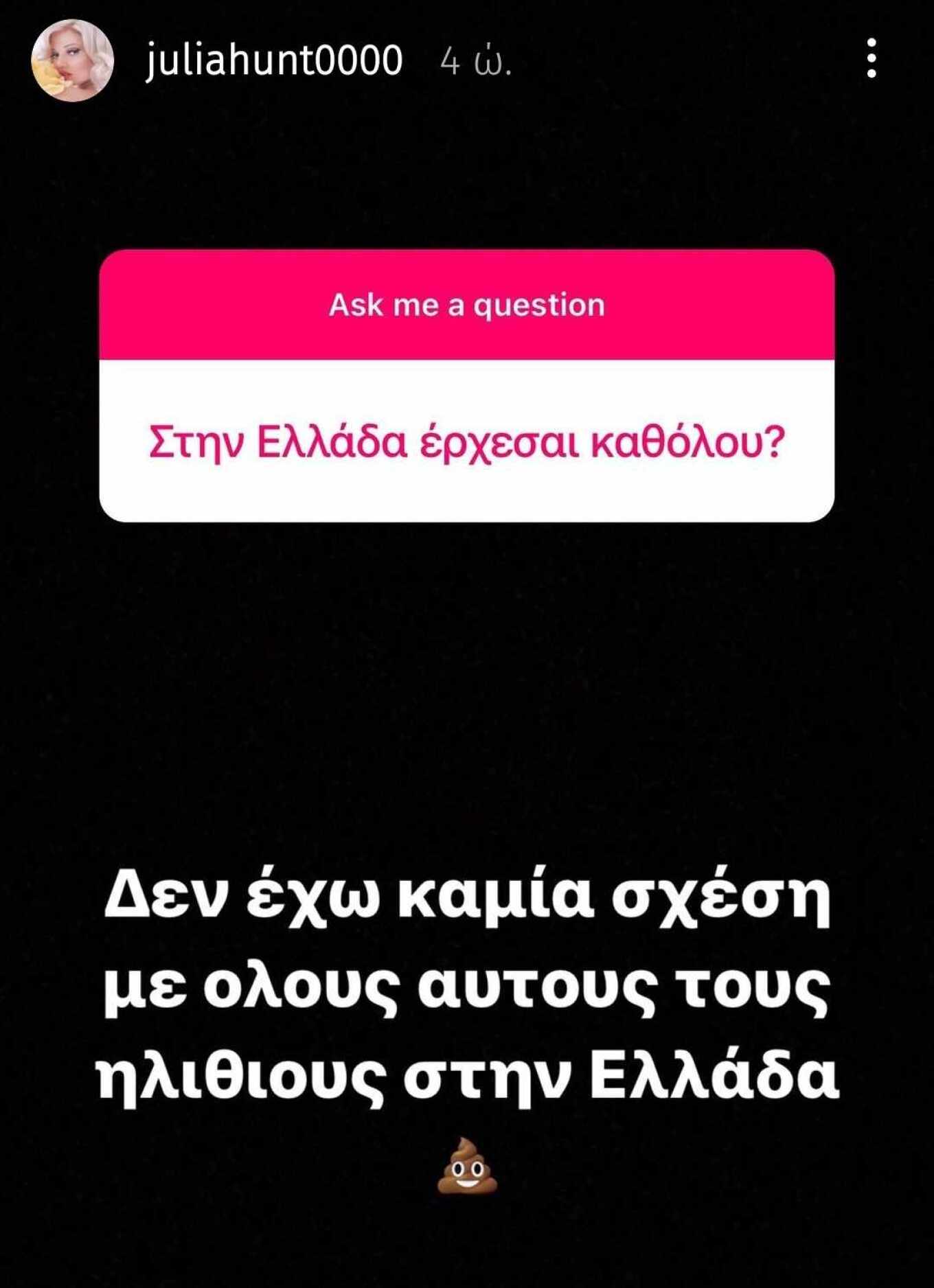Open the story options menu
Image resolution: width=934 pixels, height=1288 pixels.
pyautogui.click(x=871, y=58)
